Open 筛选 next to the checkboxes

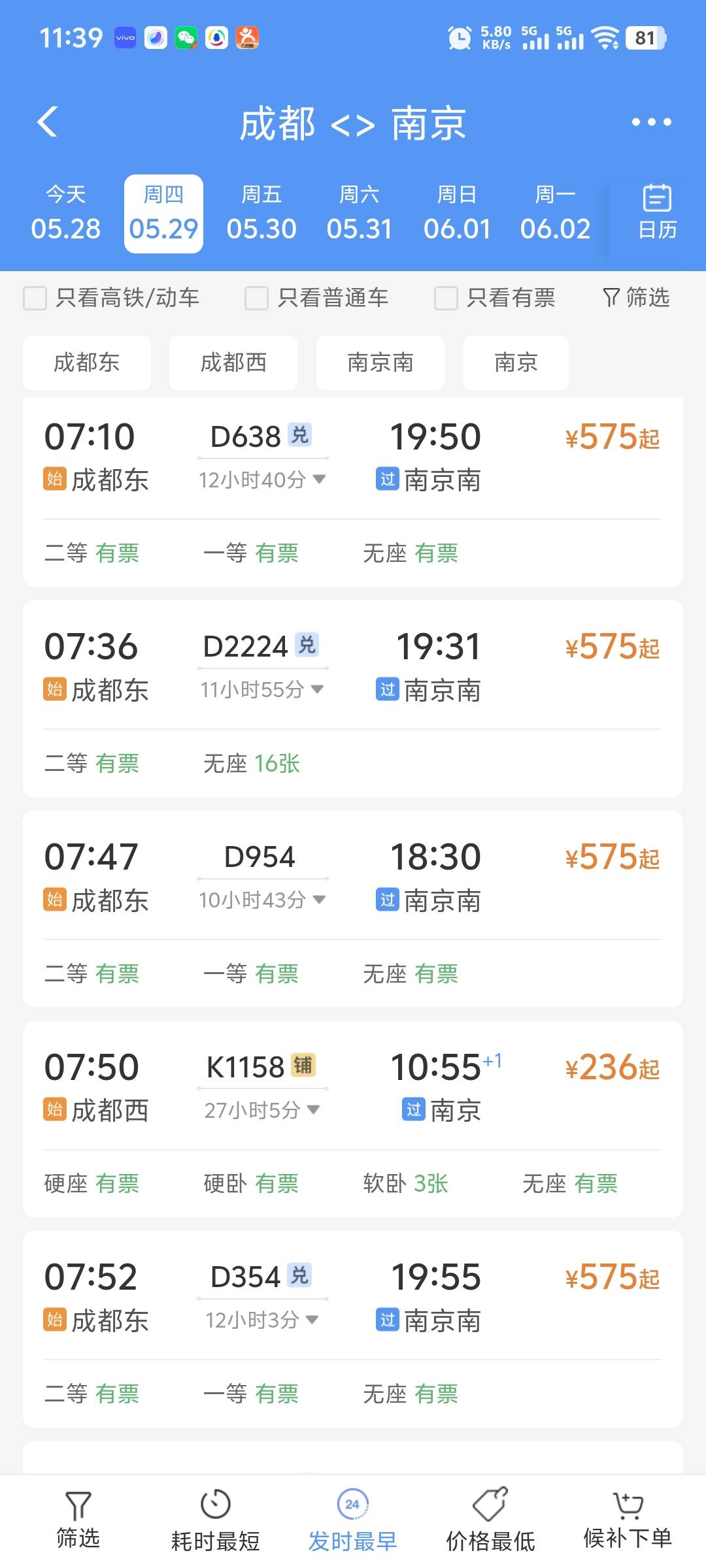pyautogui.click(x=636, y=298)
